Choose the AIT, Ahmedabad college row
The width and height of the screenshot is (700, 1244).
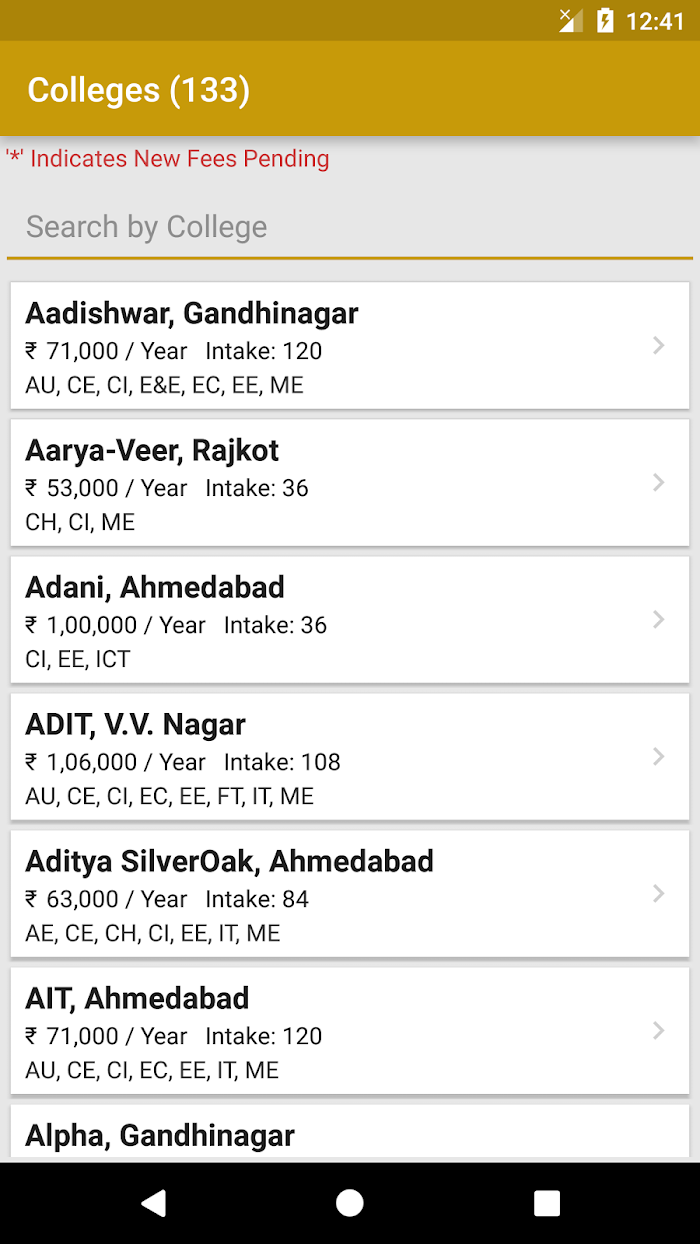pos(350,1030)
